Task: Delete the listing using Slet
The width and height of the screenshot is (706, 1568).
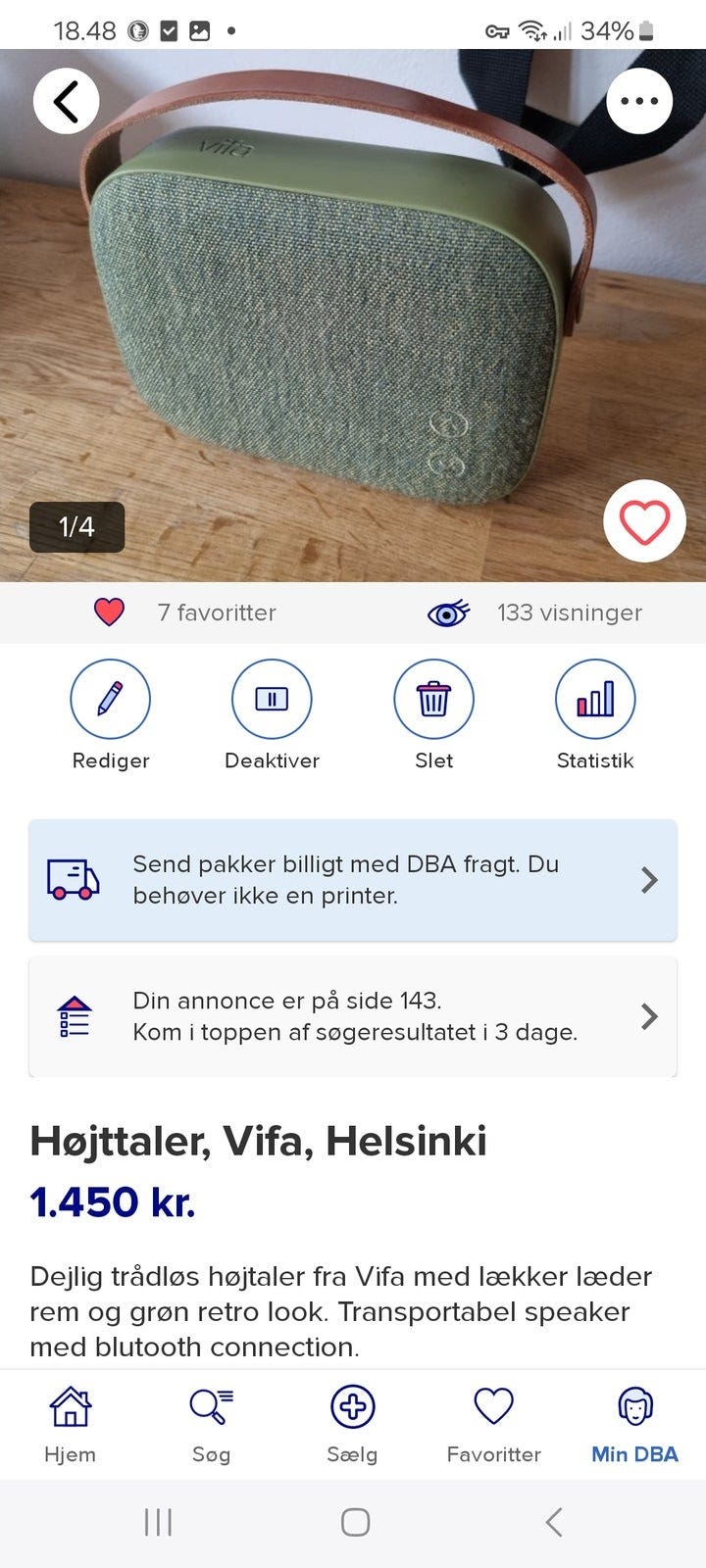Action: coord(433,715)
